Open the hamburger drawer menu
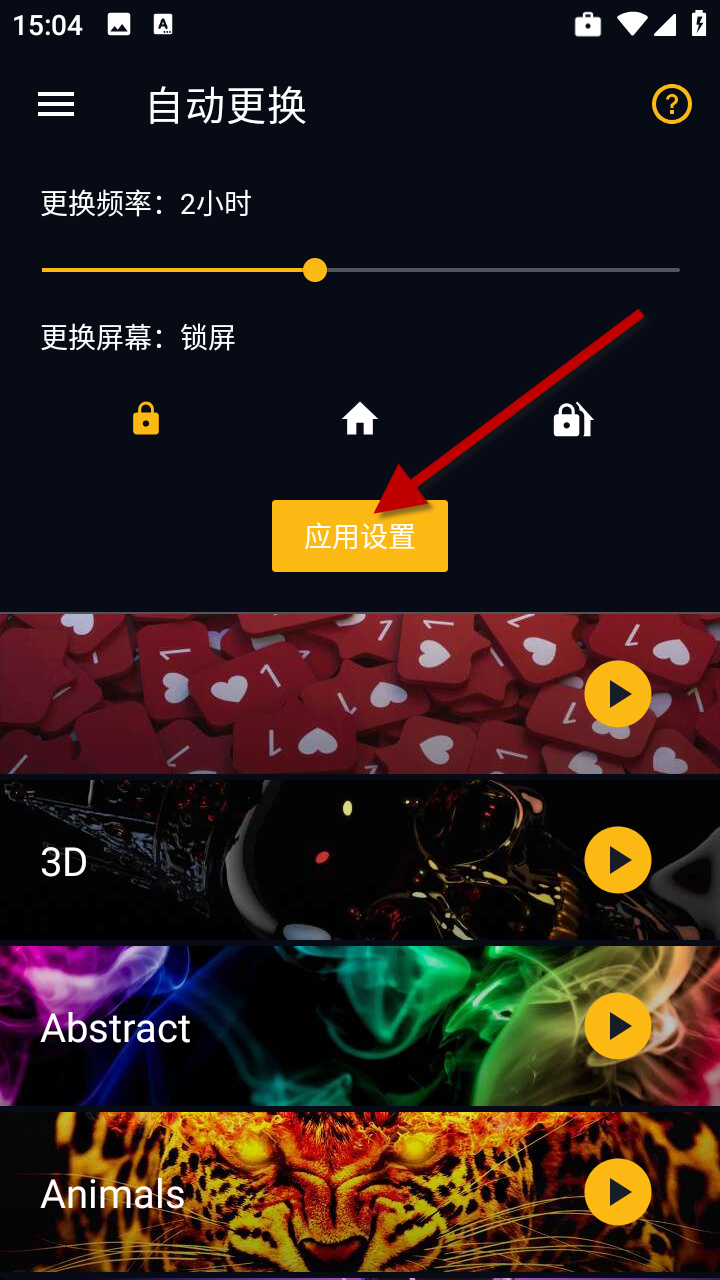720x1280 pixels. pyautogui.click(x=56, y=104)
